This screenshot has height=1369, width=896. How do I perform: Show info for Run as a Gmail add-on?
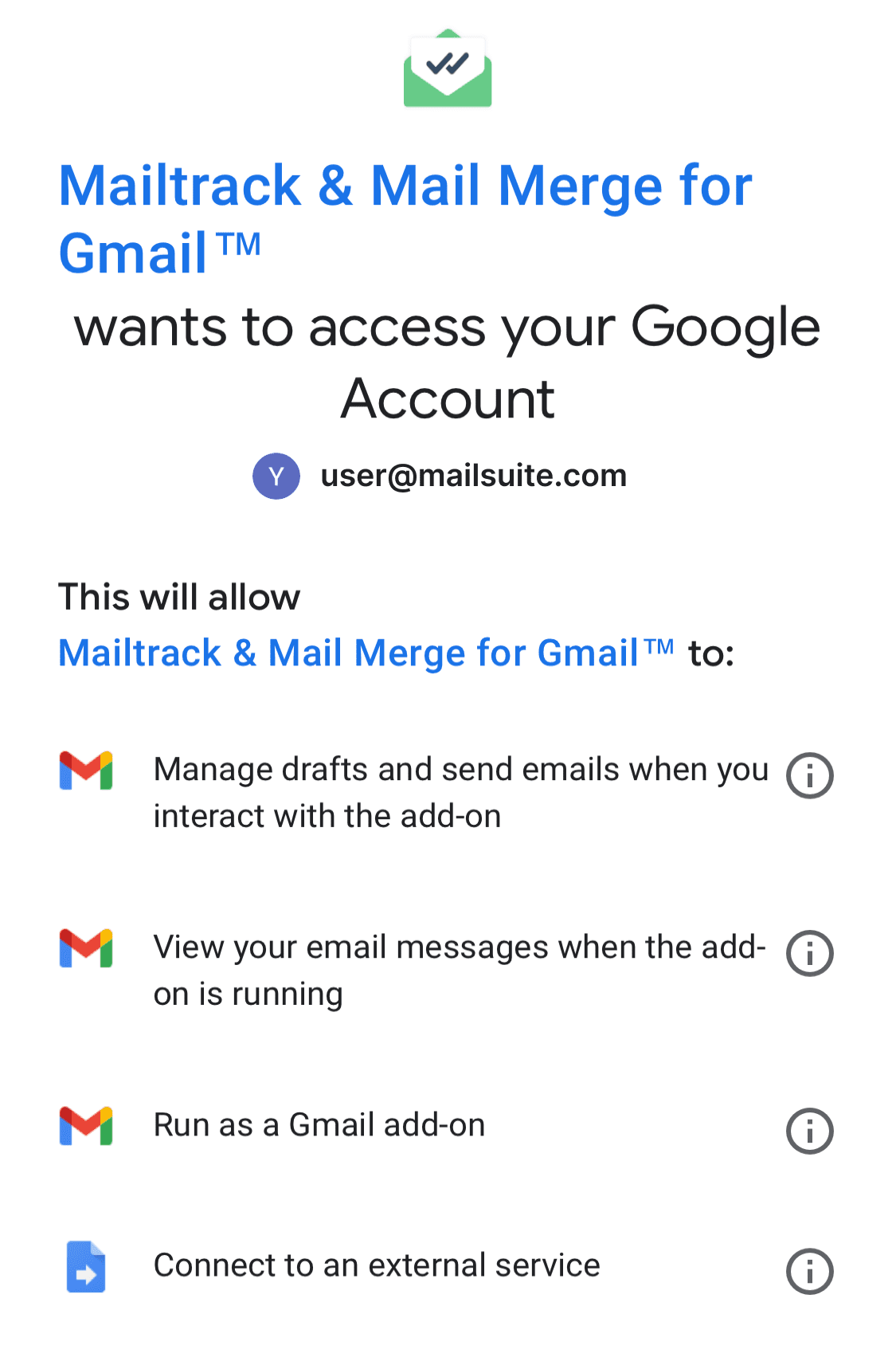point(809,1131)
